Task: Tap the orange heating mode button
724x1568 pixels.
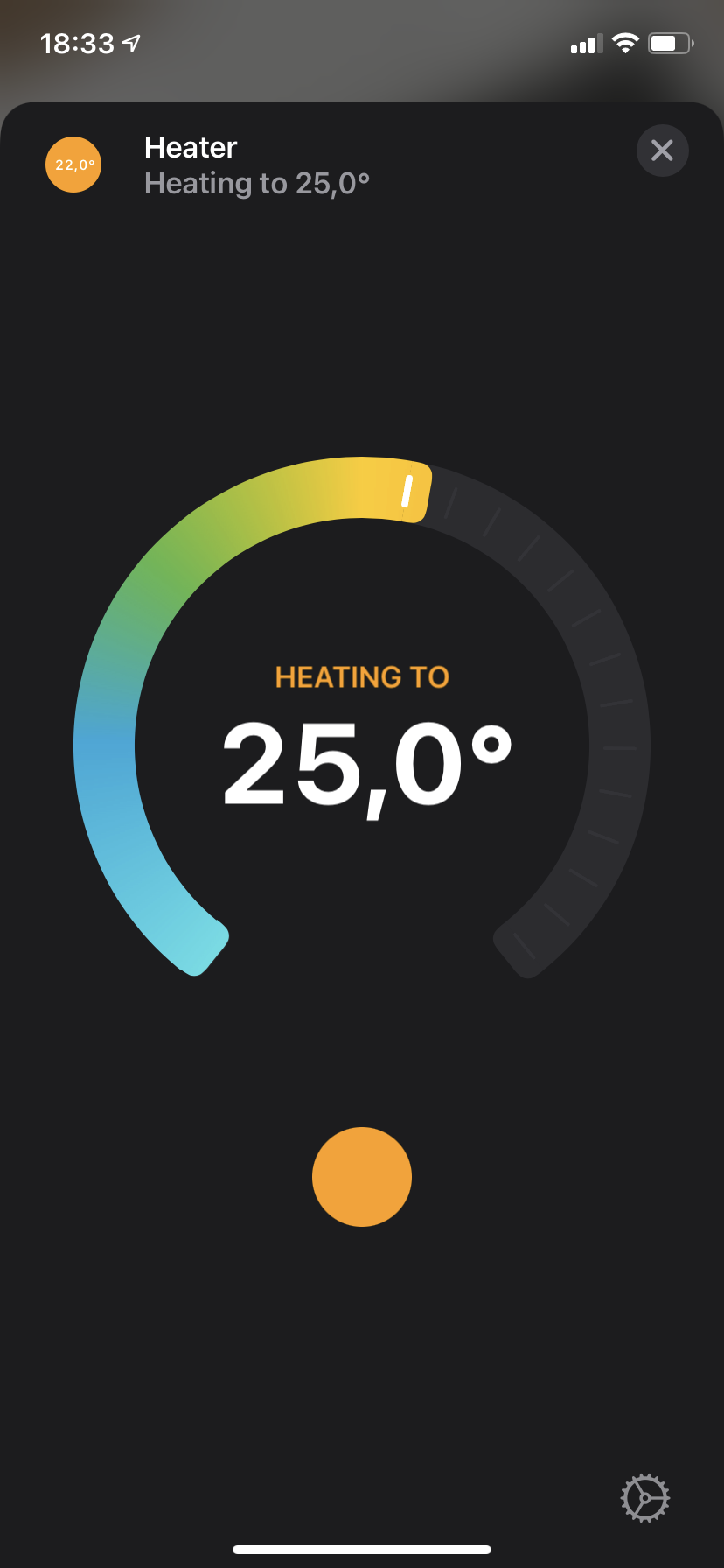Action: [362, 1176]
